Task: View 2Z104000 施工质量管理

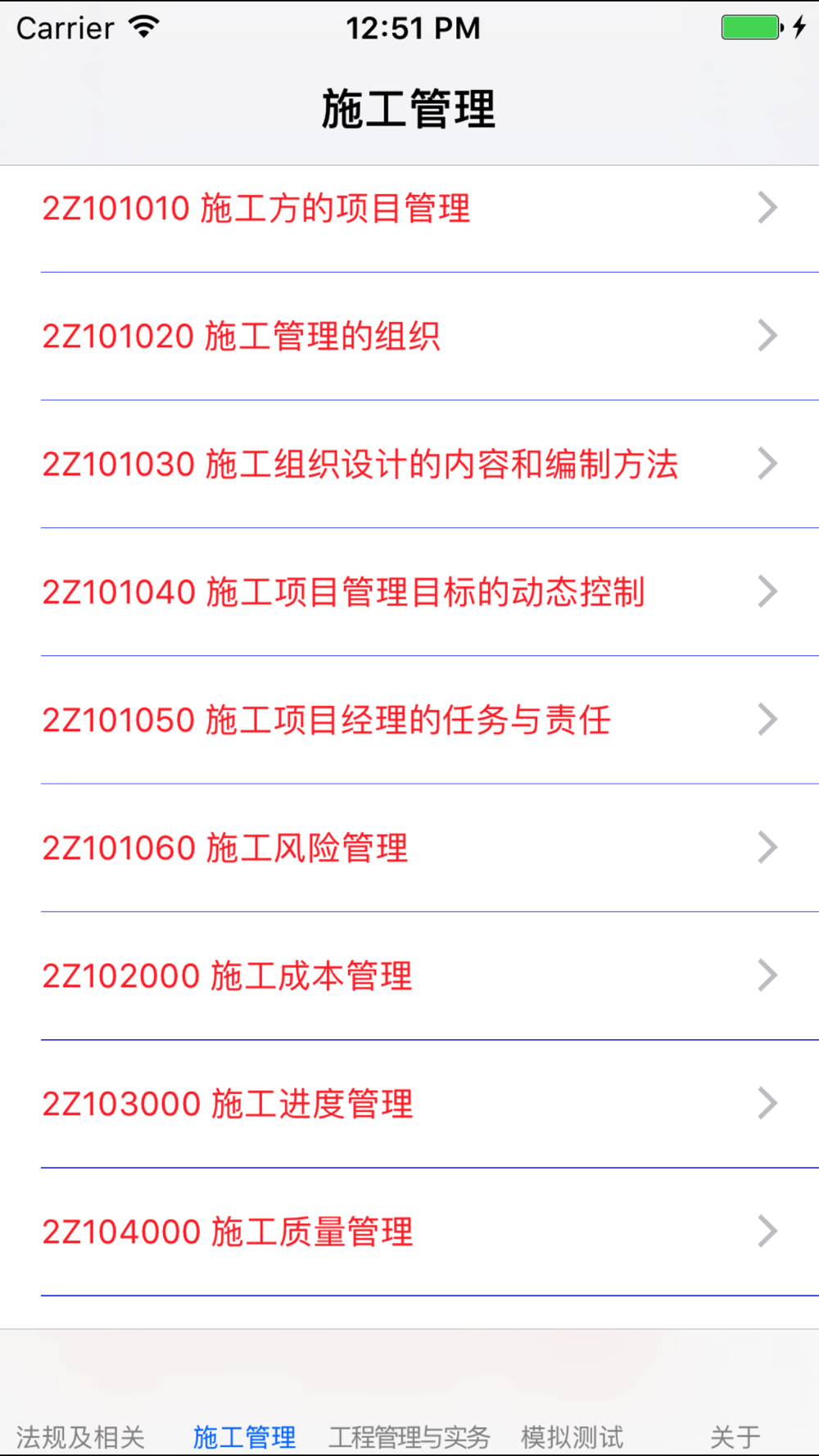Action: click(409, 1232)
